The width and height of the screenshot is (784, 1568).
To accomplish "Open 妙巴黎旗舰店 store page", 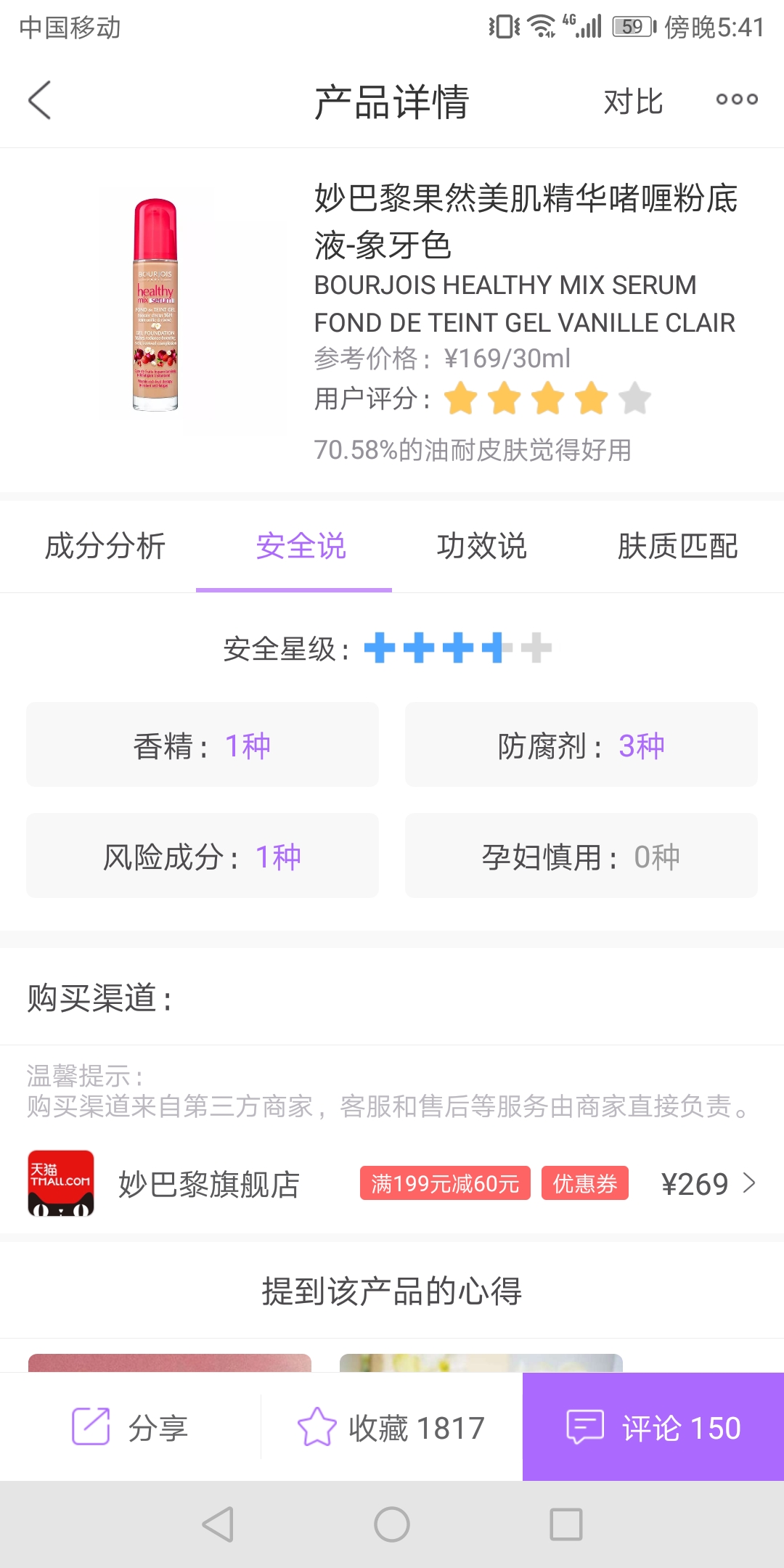I will [208, 1183].
